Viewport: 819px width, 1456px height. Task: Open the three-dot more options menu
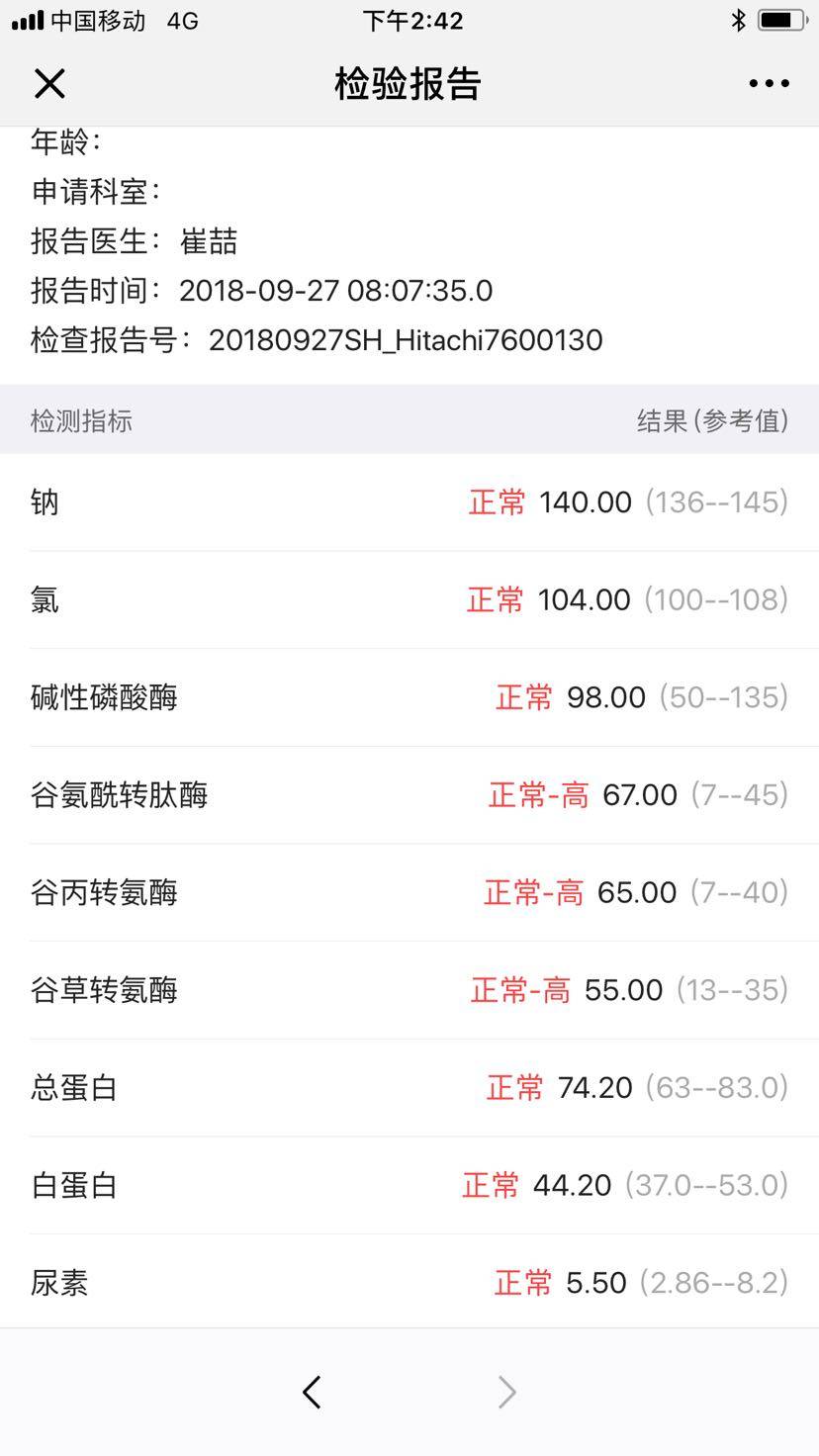[769, 84]
